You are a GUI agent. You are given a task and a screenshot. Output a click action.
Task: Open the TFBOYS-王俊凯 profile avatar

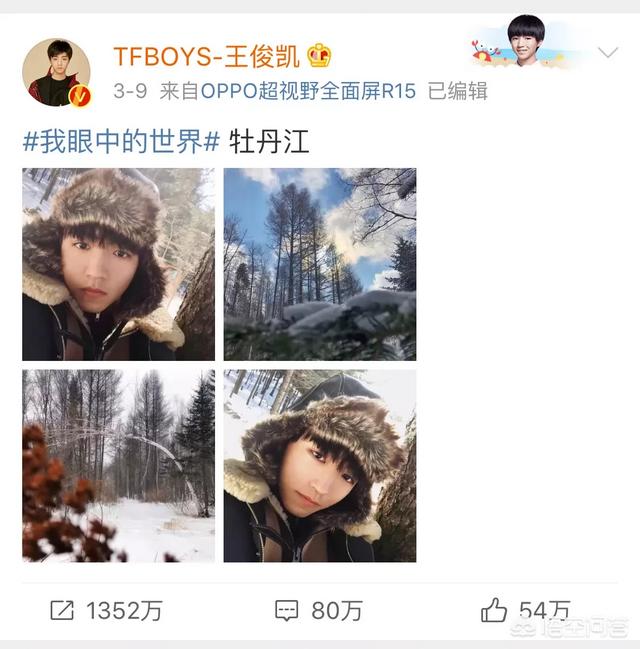click(56, 73)
